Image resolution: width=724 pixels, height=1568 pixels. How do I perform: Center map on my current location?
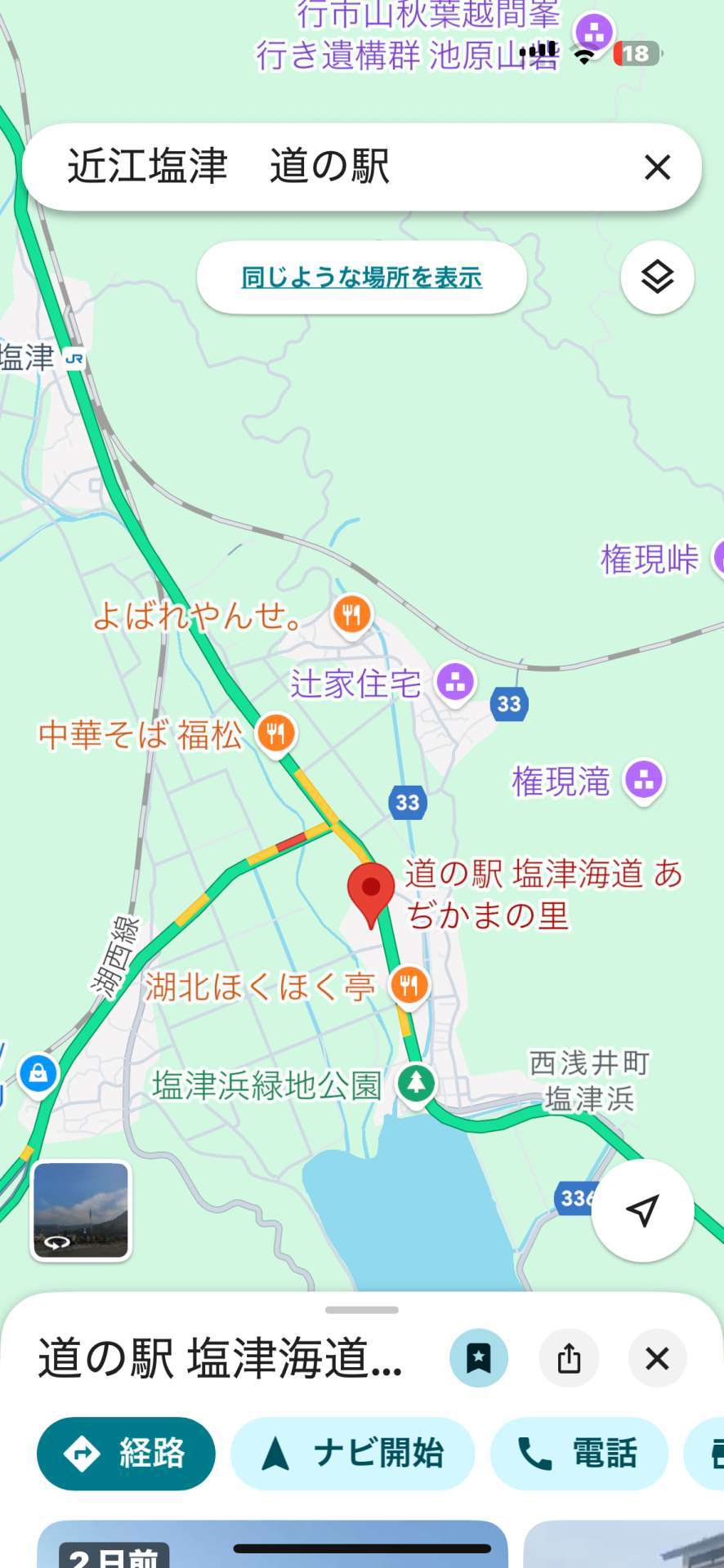(x=642, y=1209)
